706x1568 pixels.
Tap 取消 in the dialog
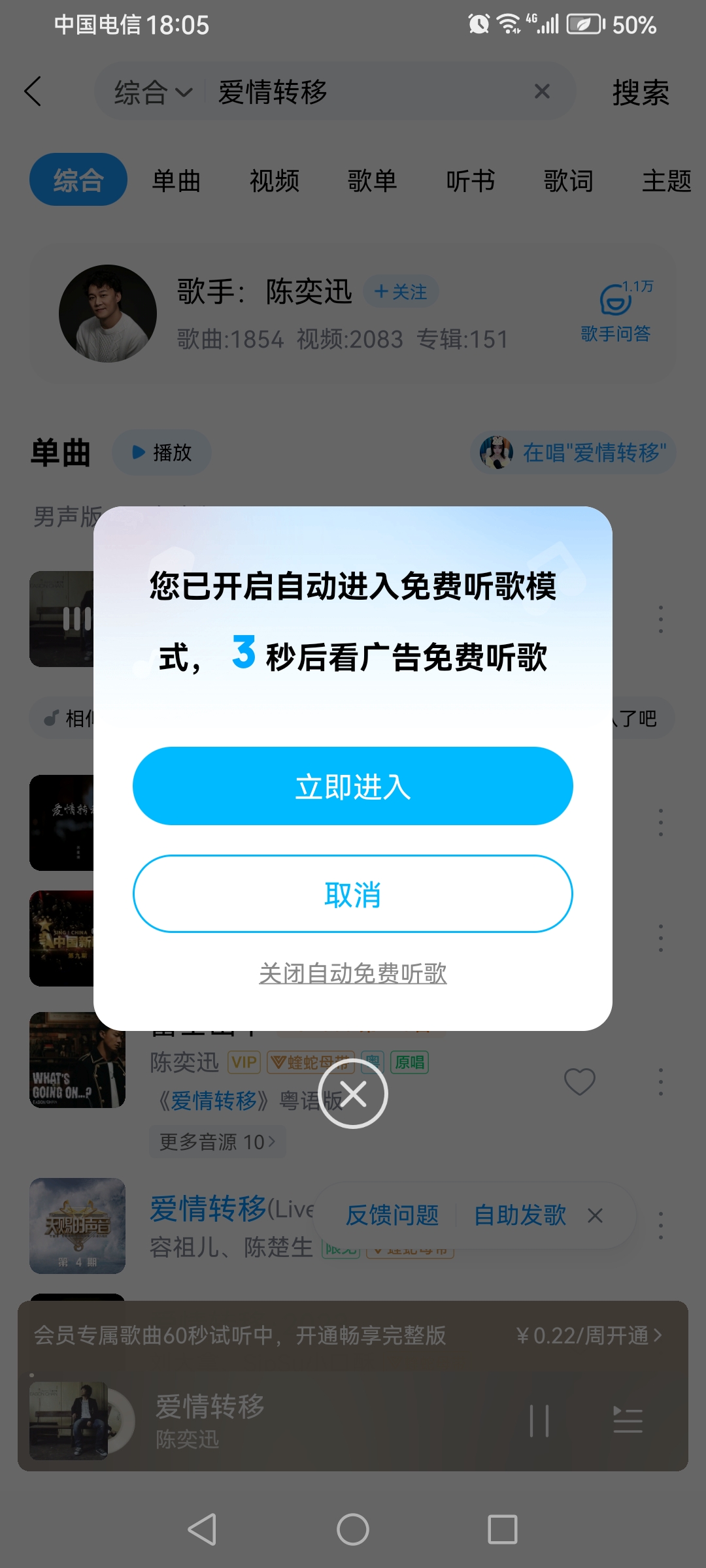pyautogui.click(x=353, y=894)
